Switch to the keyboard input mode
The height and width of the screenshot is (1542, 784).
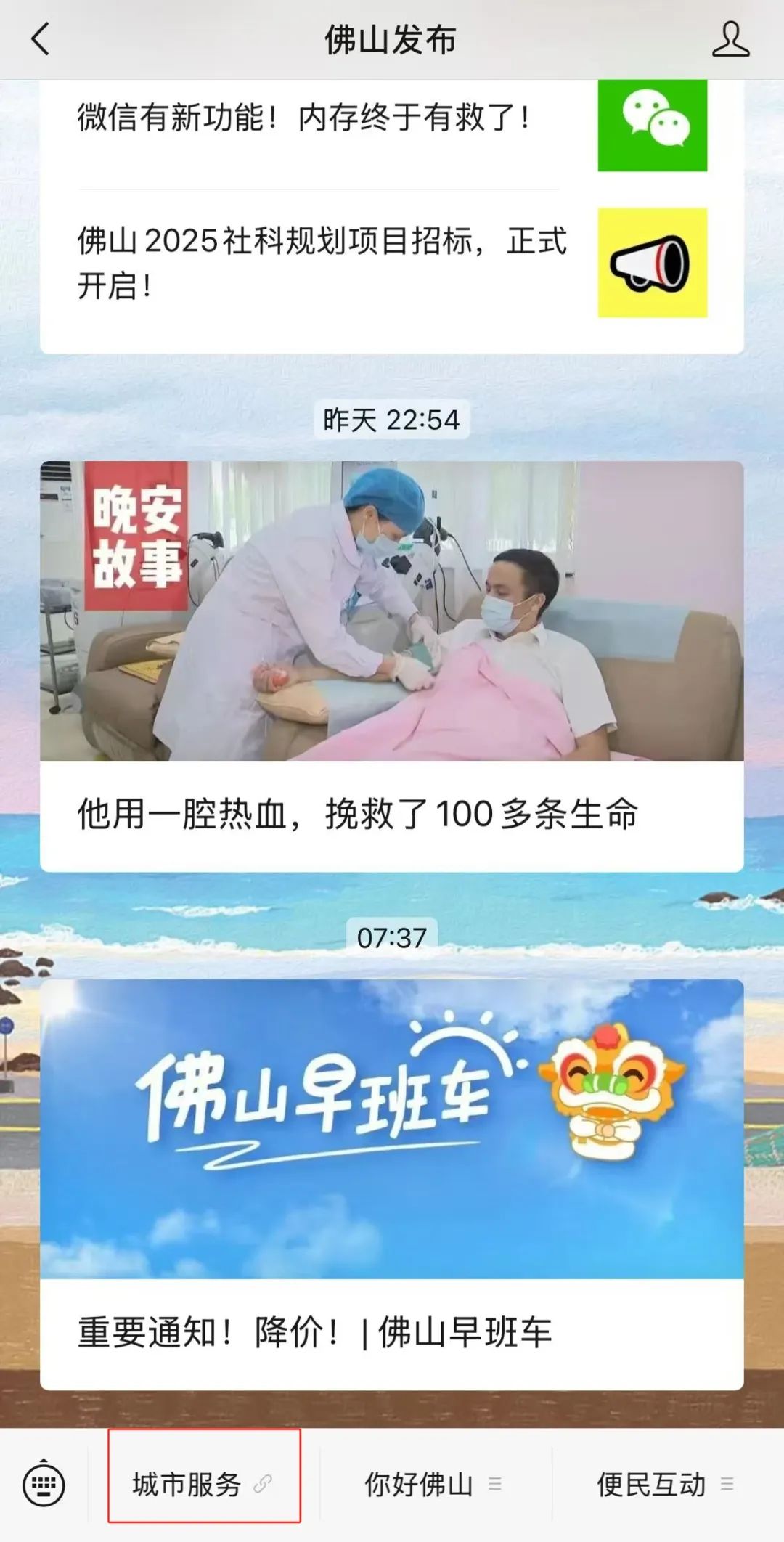tap(44, 1484)
